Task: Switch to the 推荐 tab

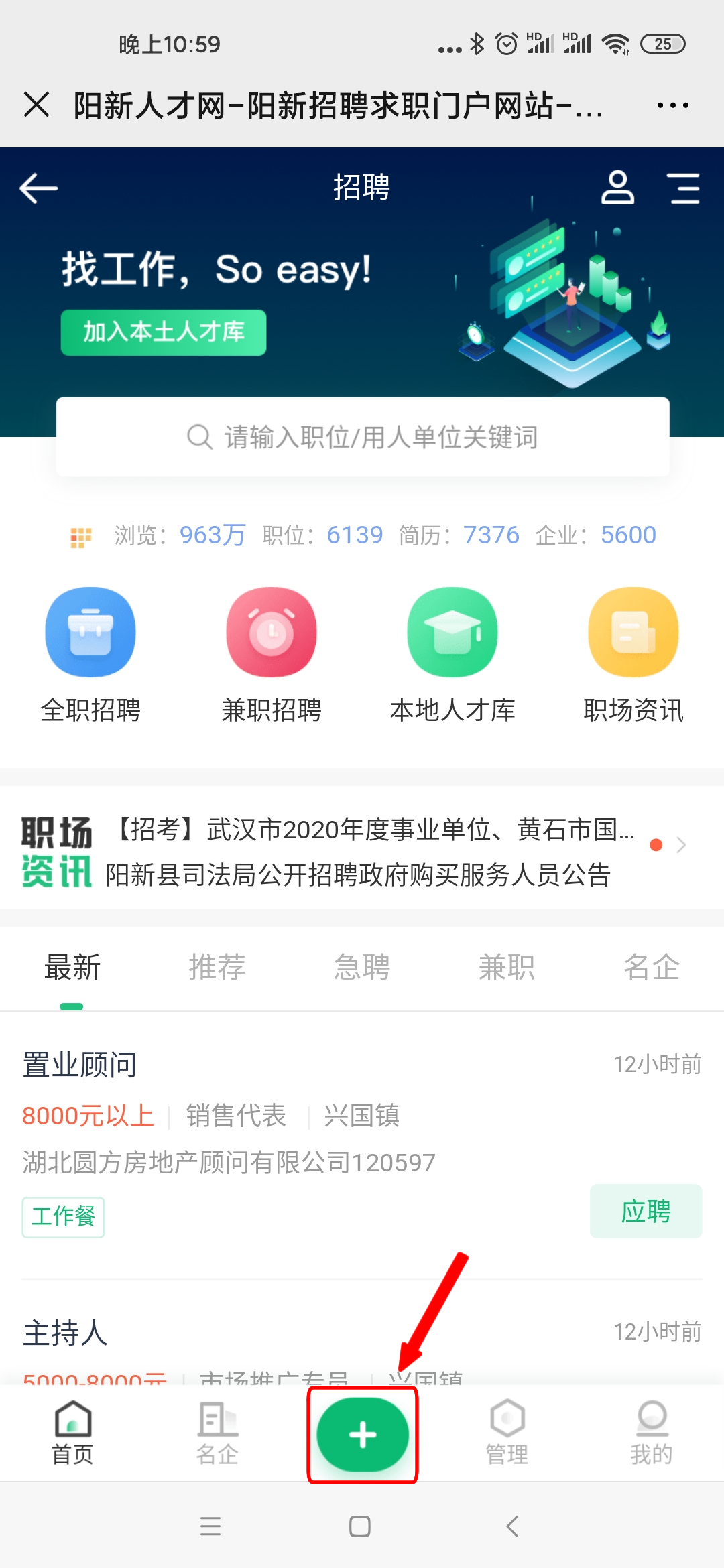Action: click(217, 968)
